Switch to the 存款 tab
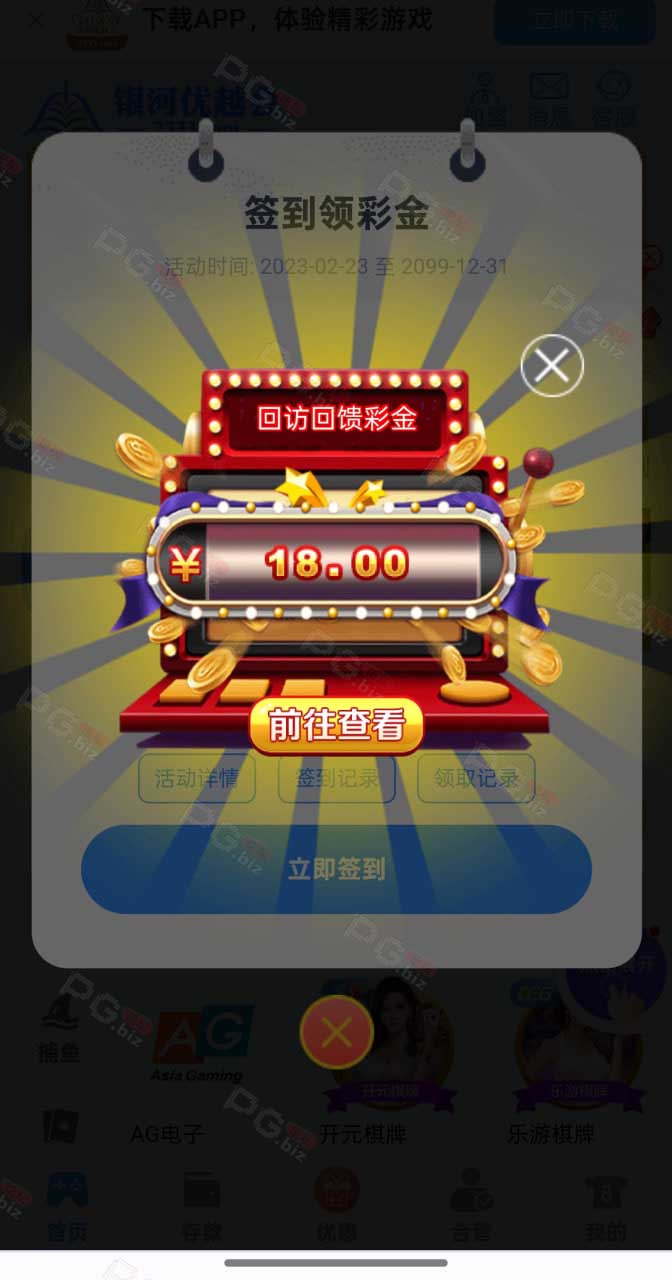672x1280 pixels. pos(202,1207)
